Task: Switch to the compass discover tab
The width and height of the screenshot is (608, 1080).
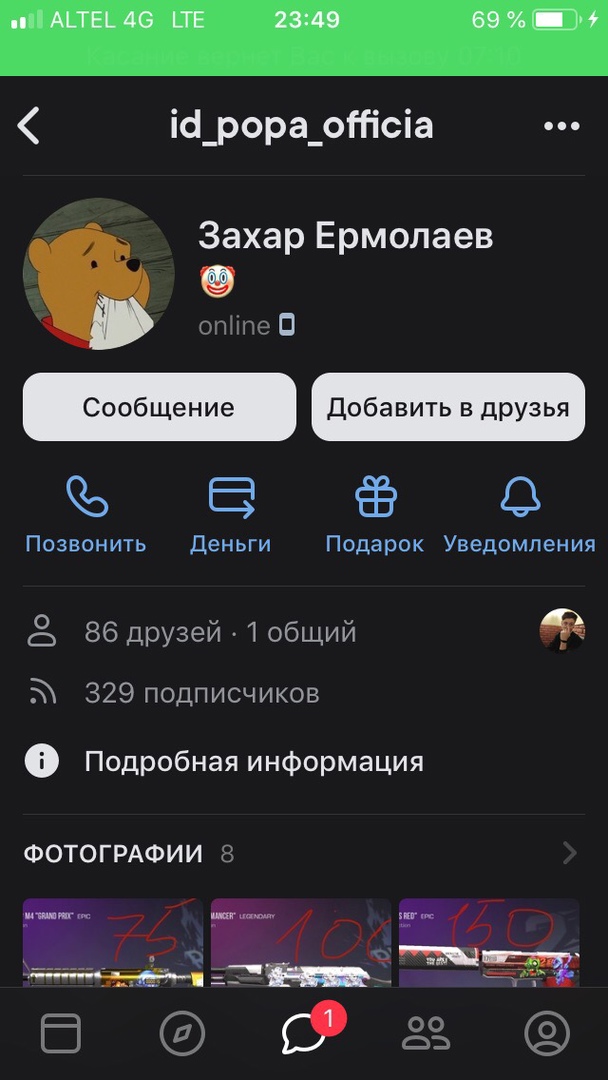Action: (182, 1034)
